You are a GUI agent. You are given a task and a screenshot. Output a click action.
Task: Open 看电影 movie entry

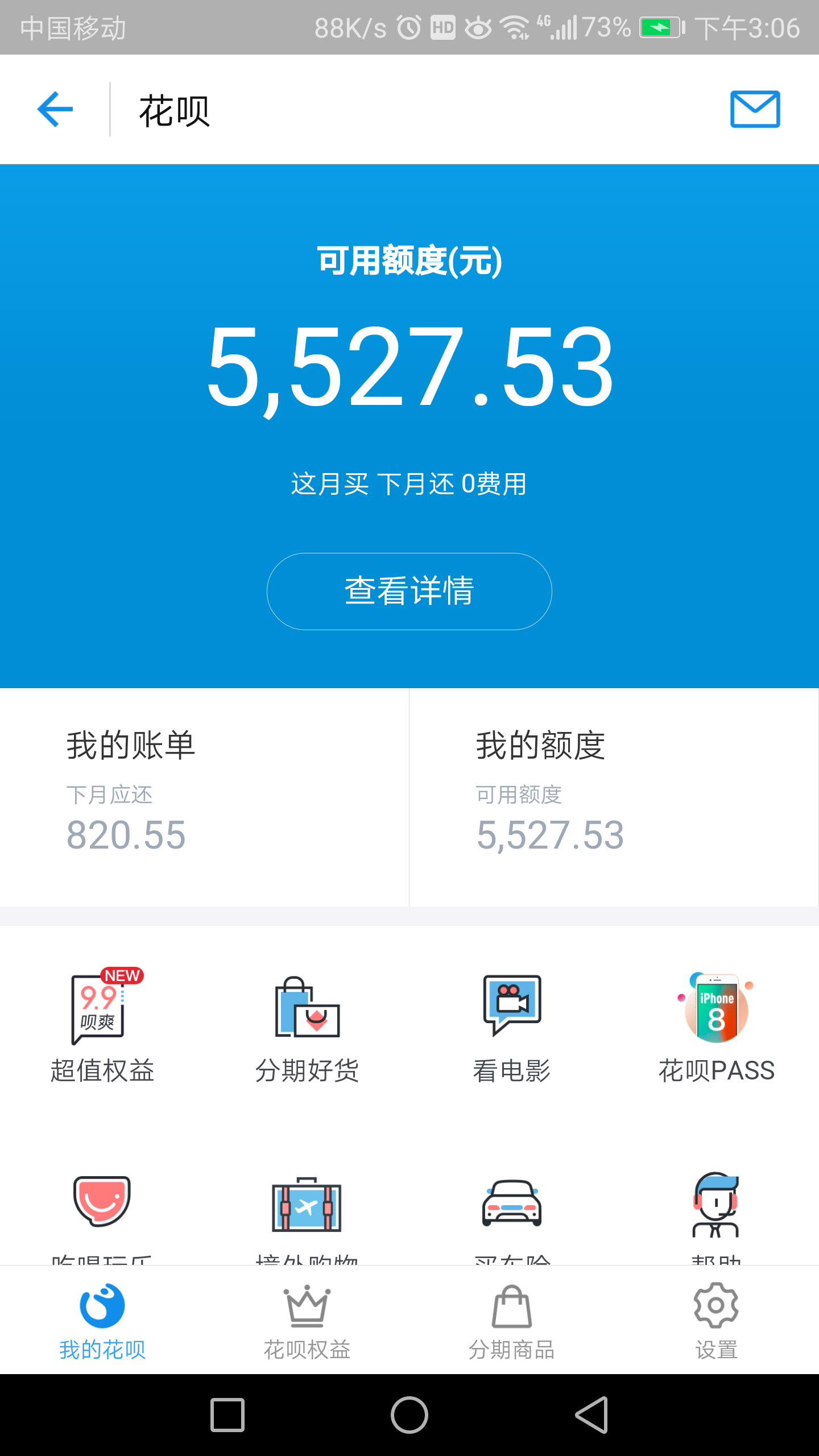[x=512, y=1026]
